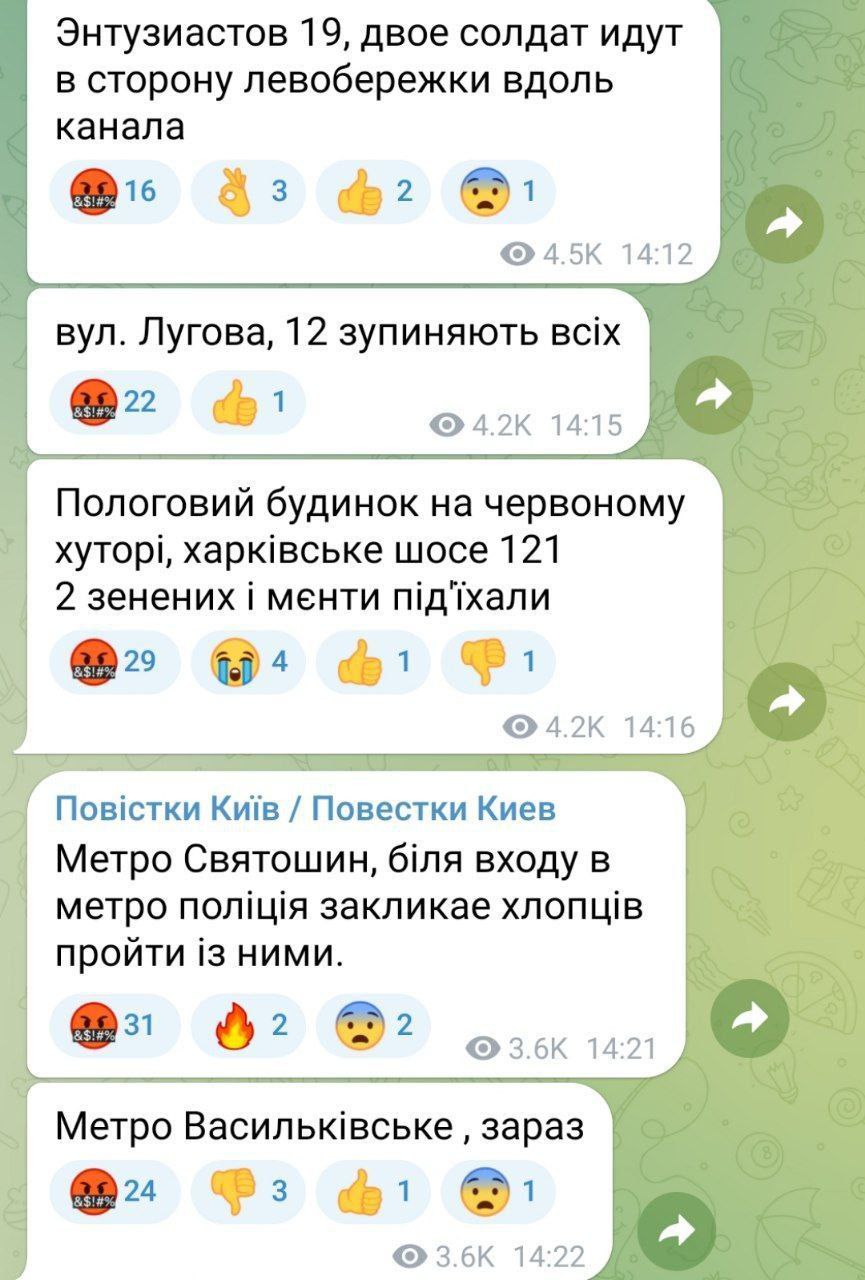Image resolution: width=865 pixels, height=1280 pixels.
Task: Tap thumbs up reaction on вул. Лугова message
Action: click(x=246, y=403)
